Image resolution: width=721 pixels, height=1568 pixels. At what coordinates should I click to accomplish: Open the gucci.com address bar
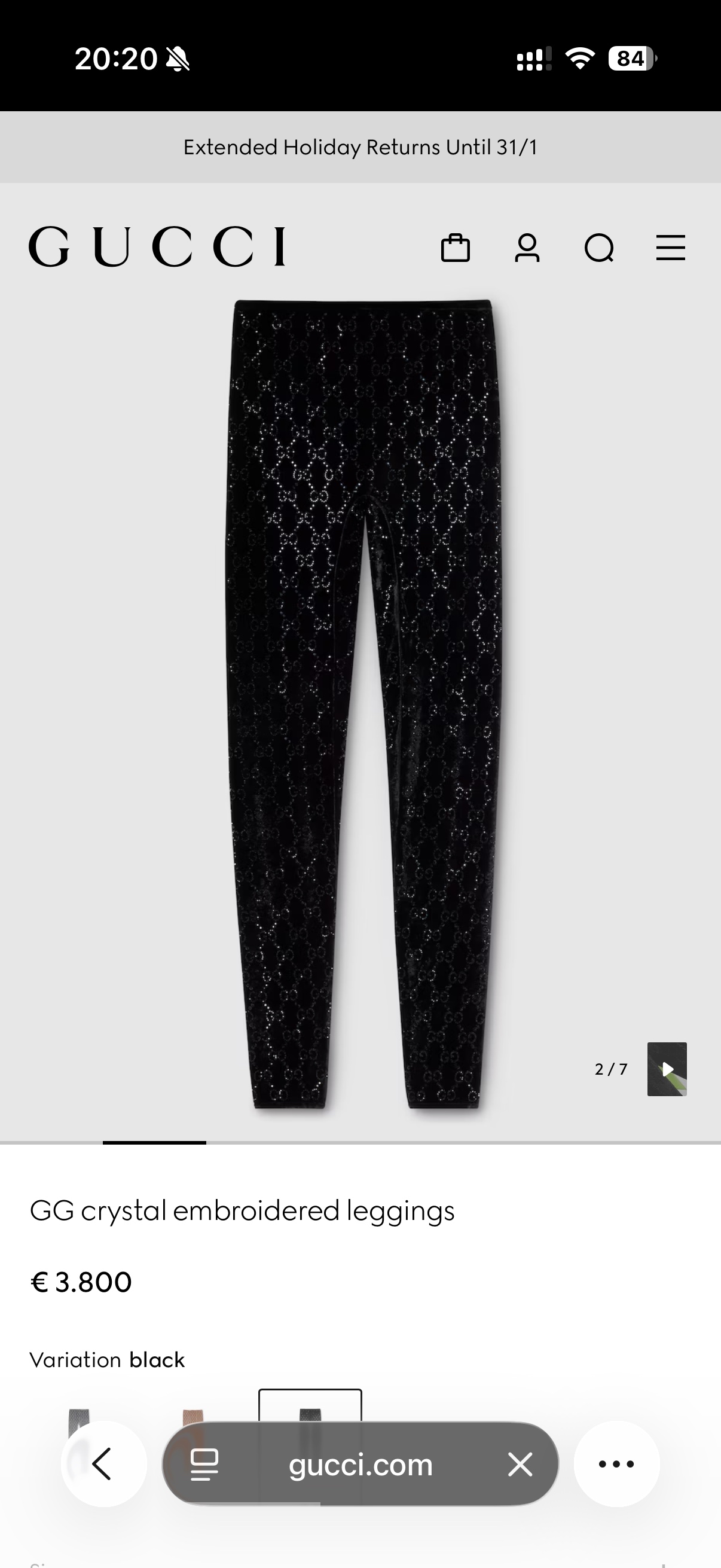[360, 1465]
